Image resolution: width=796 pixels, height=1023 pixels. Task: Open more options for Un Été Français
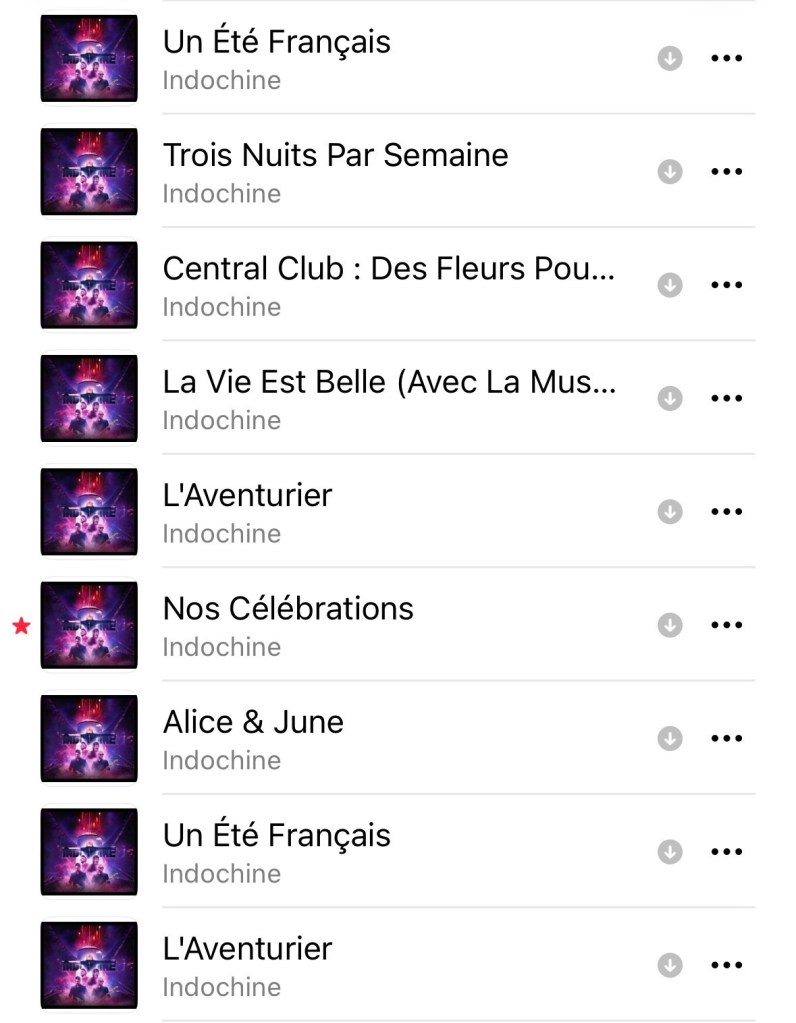click(727, 57)
